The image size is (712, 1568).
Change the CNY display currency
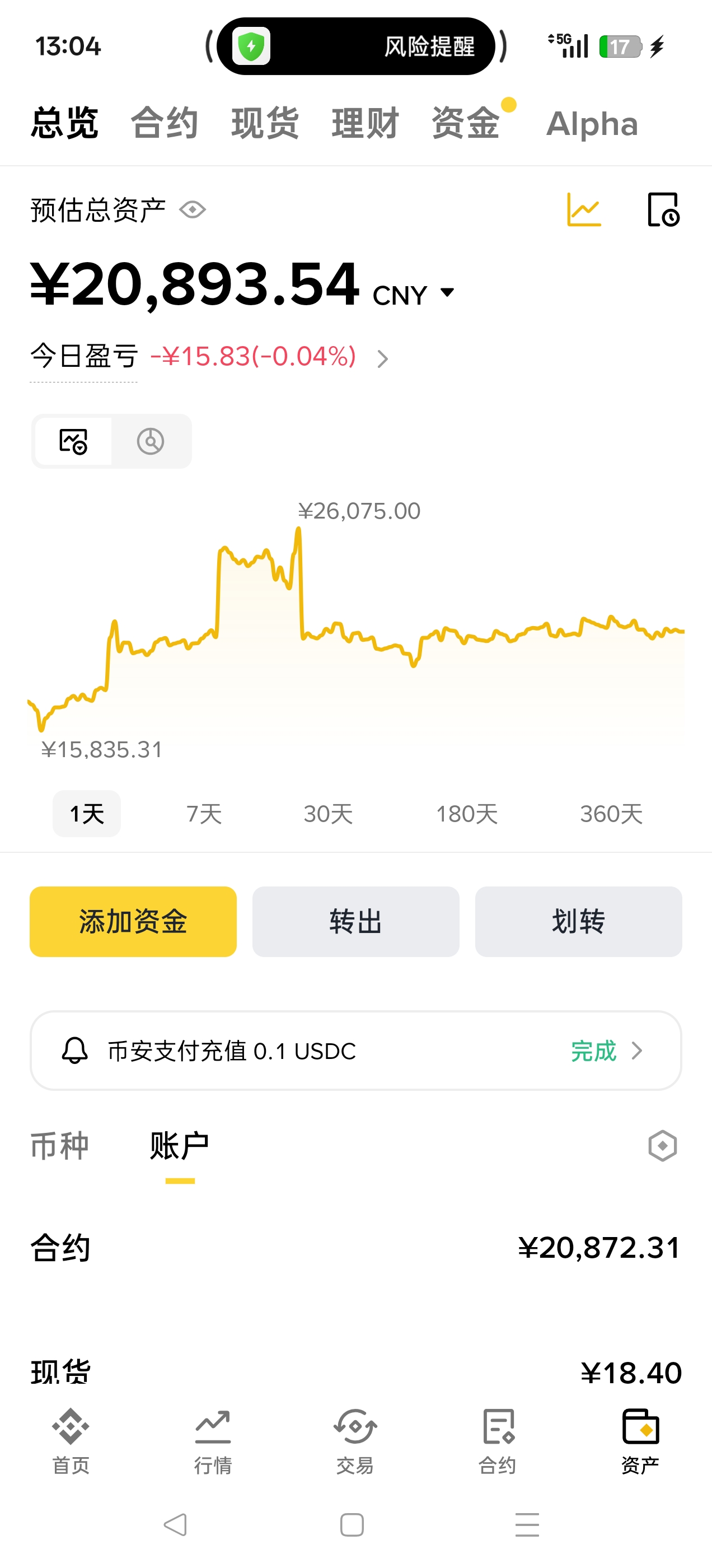[414, 295]
